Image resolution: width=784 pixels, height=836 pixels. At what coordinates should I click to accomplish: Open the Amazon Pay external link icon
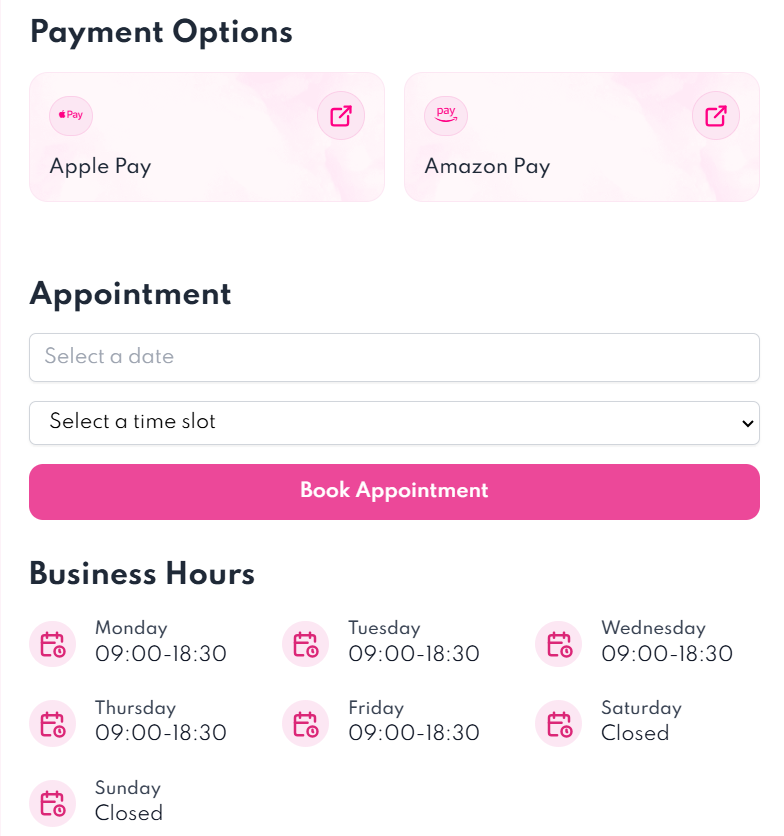716,116
